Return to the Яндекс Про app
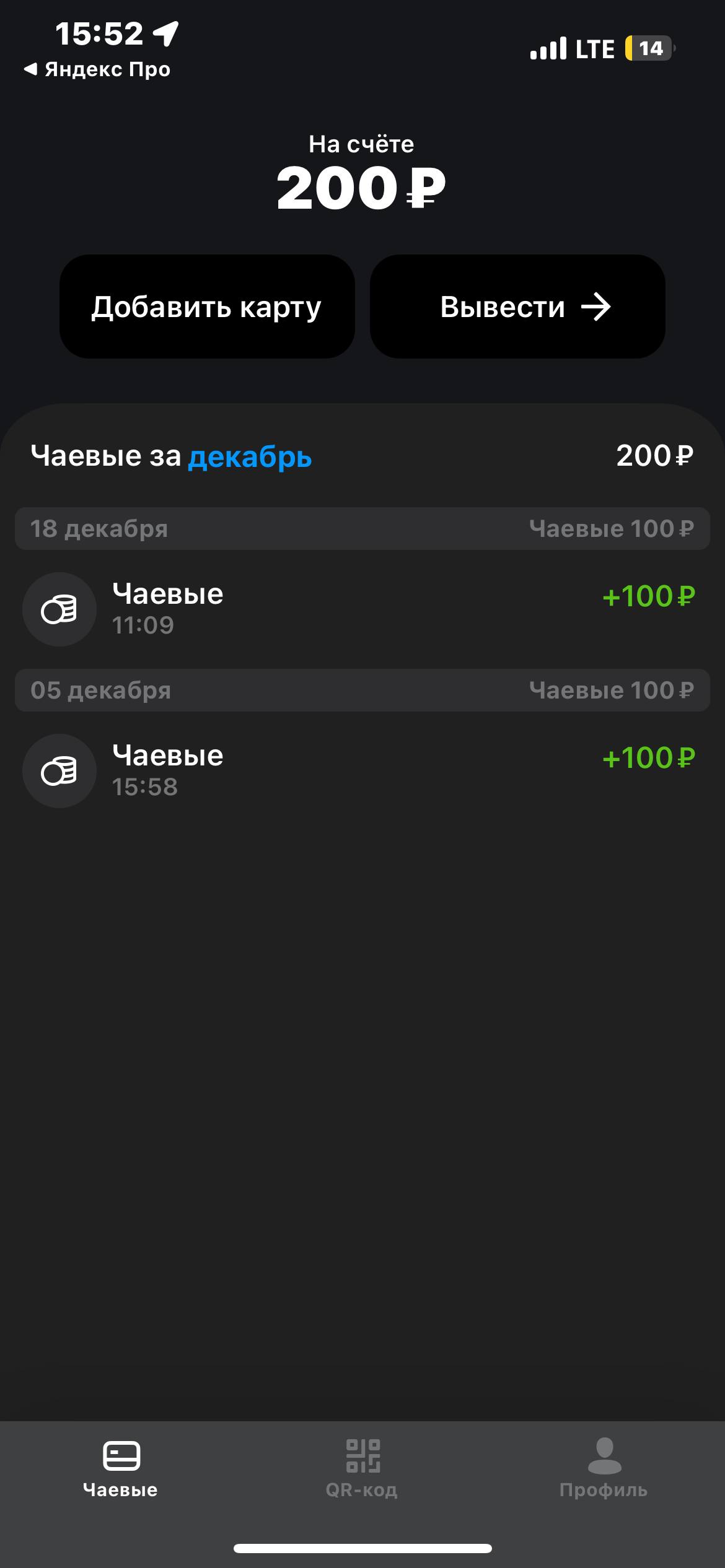The height and width of the screenshot is (1568, 725). coord(98,69)
